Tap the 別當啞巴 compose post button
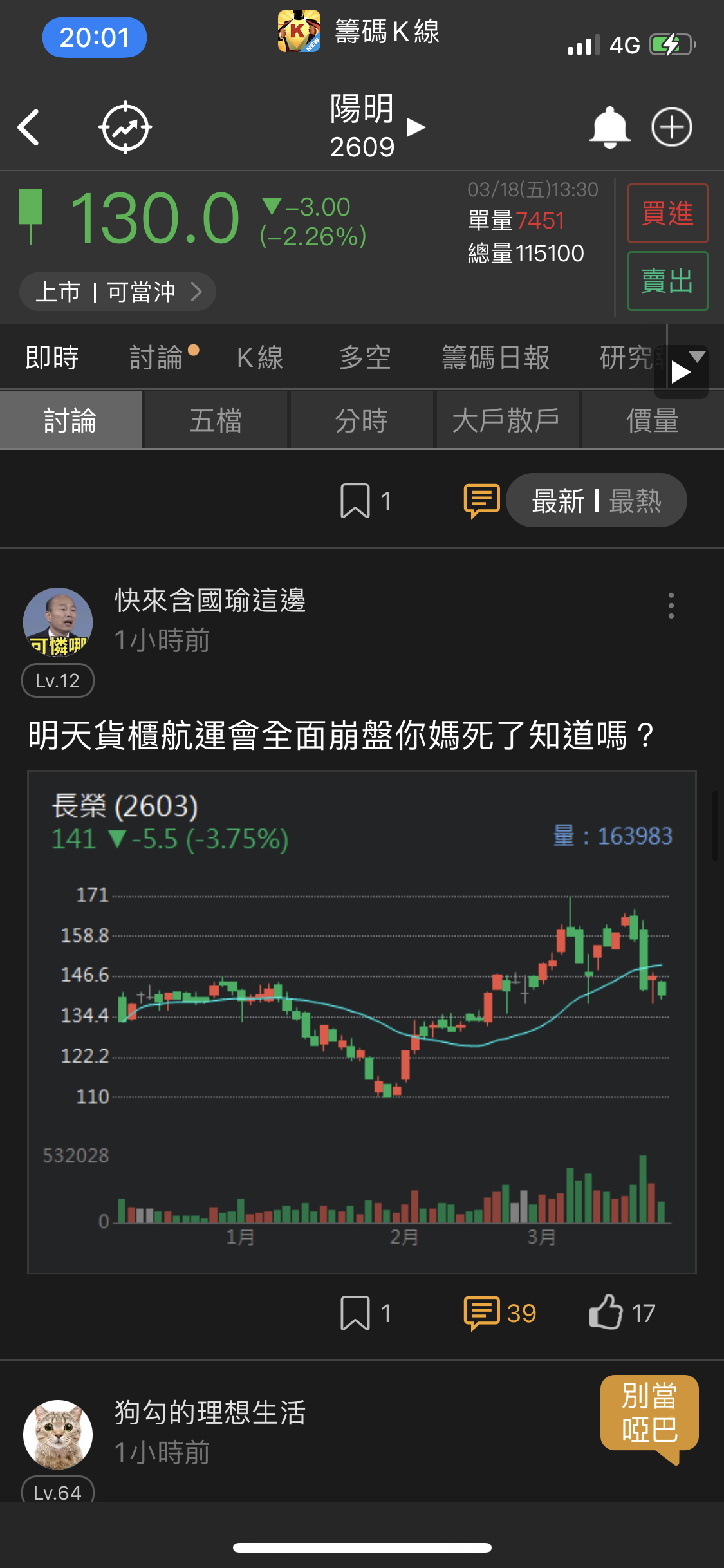 tap(649, 1413)
